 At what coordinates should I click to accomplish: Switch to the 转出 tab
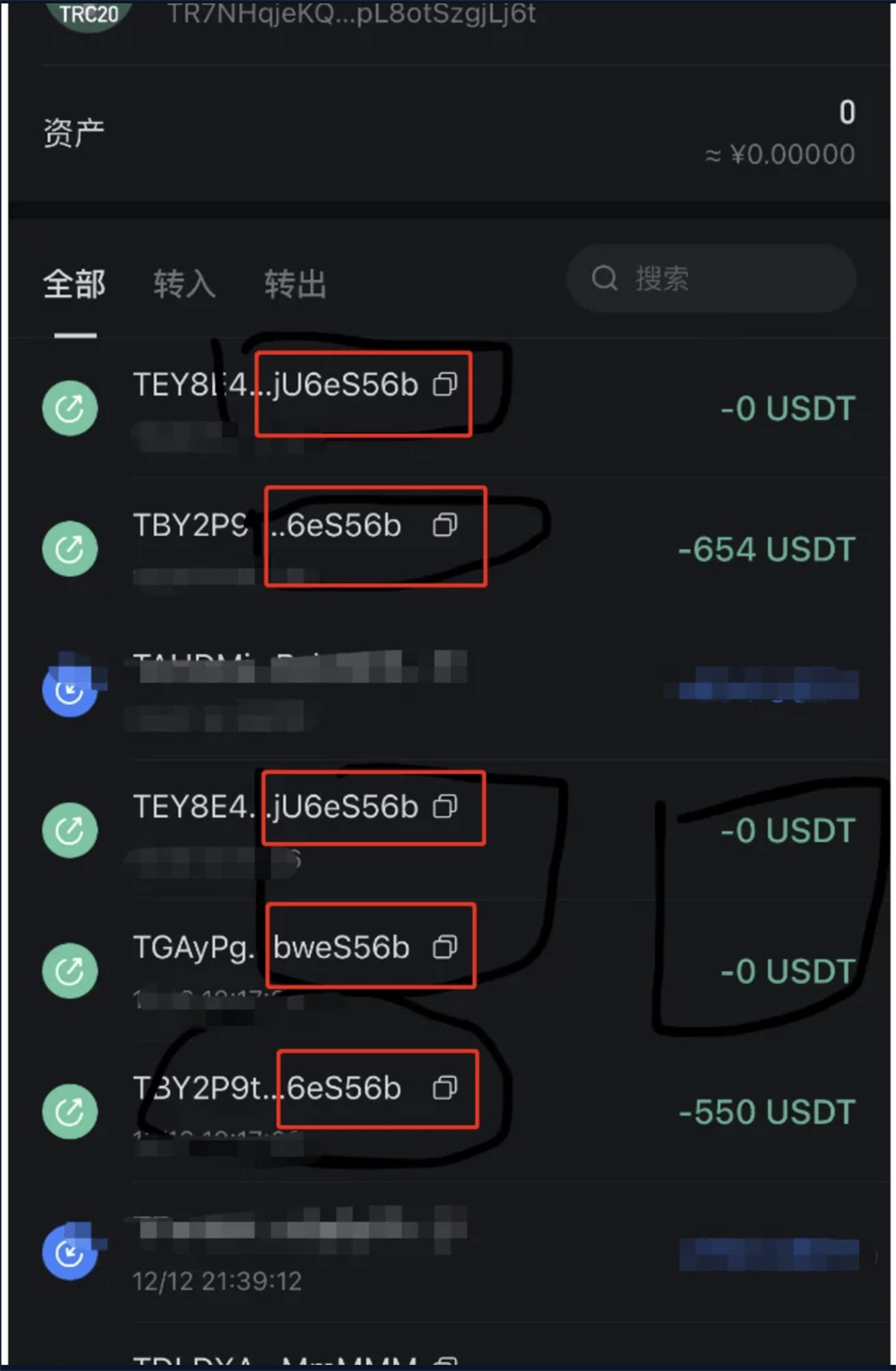pyautogui.click(x=295, y=285)
